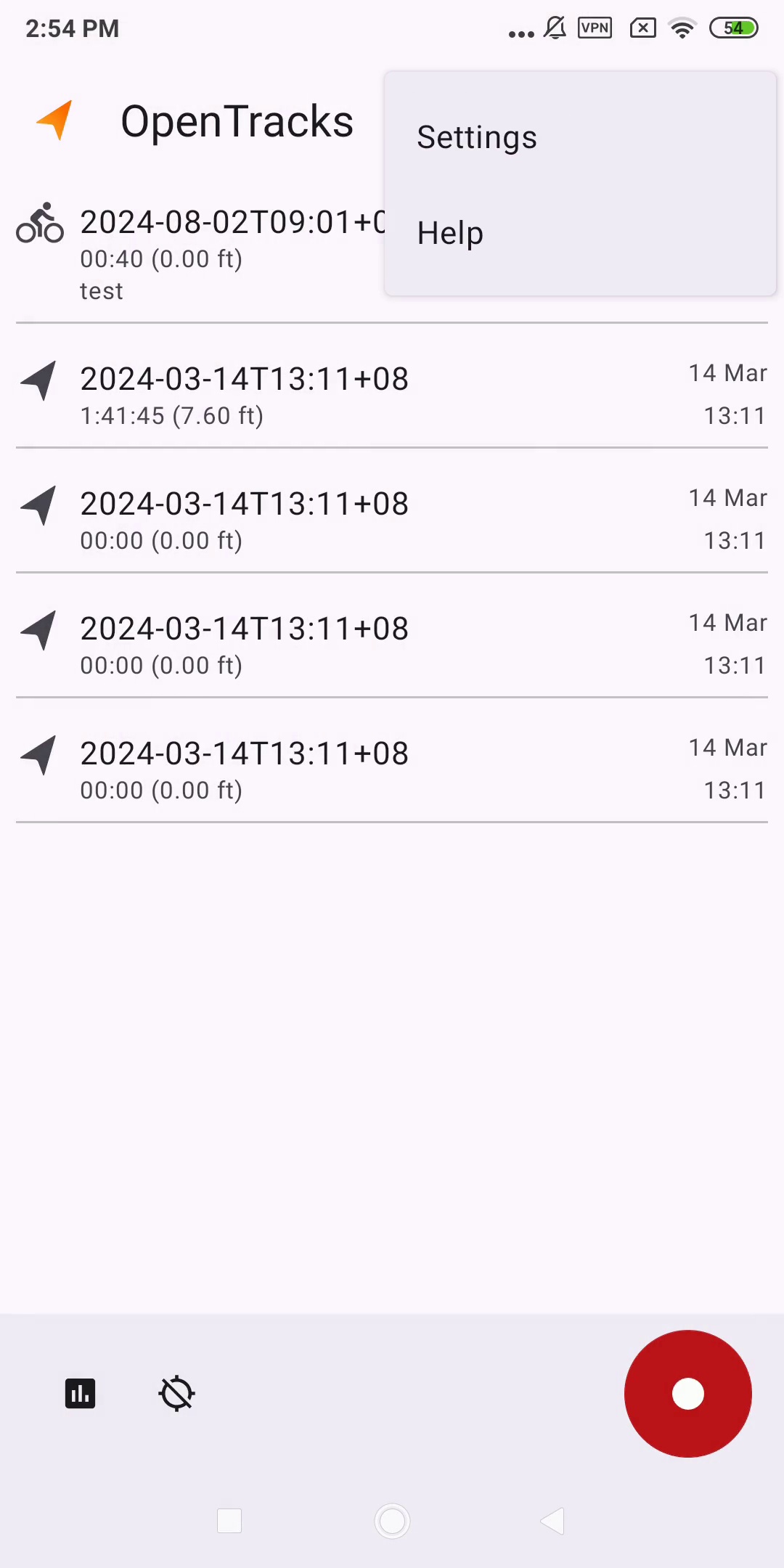Tap the GPS location status icon

pyautogui.click(x=176, y=1394)
